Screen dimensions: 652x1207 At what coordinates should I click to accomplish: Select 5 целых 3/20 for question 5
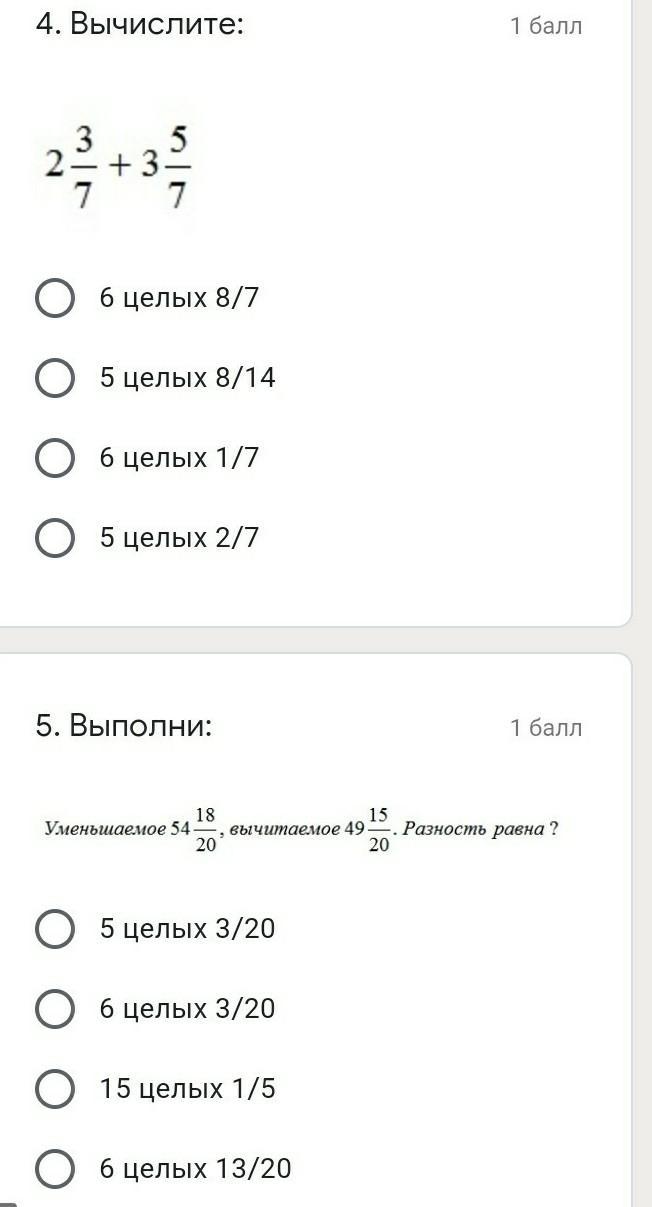55,928
